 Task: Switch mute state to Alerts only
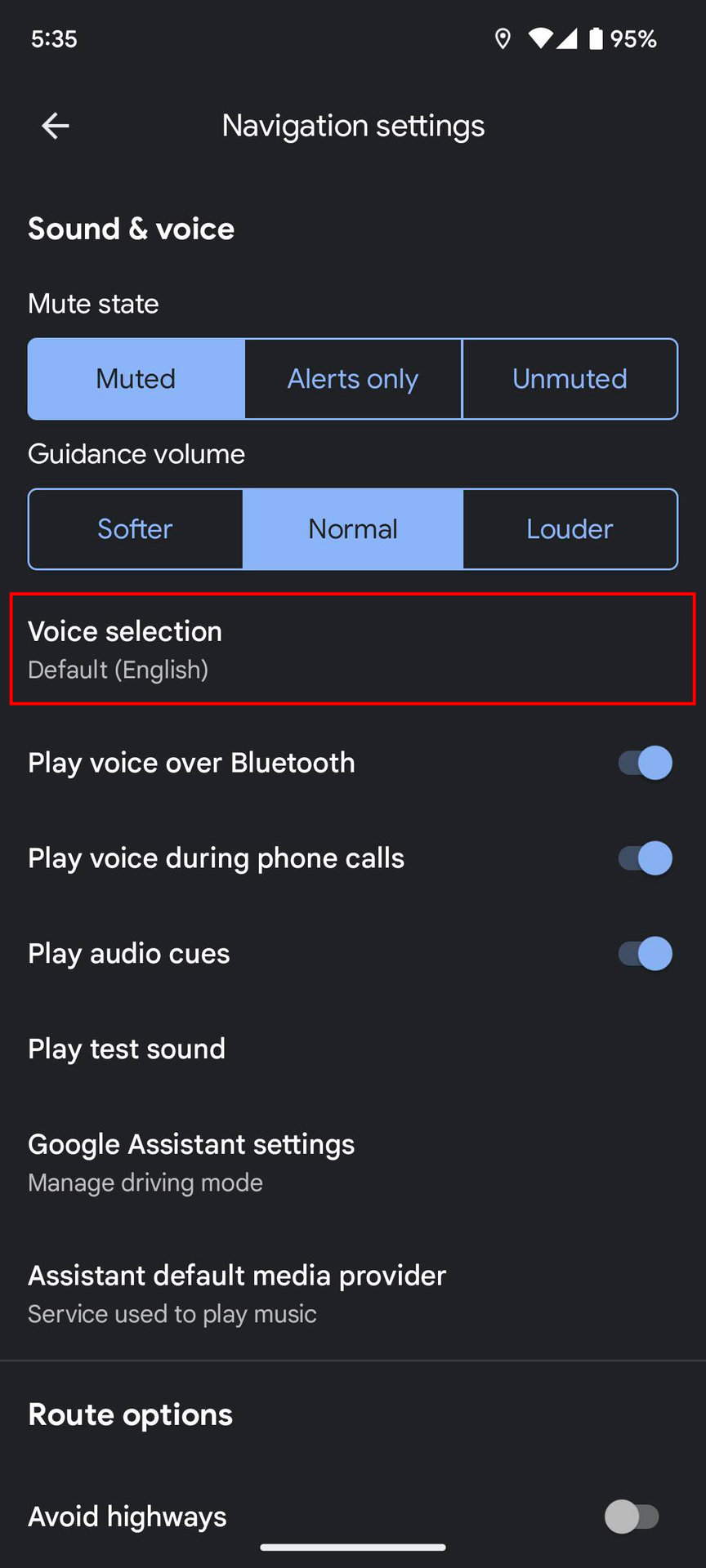coord(353,379)
